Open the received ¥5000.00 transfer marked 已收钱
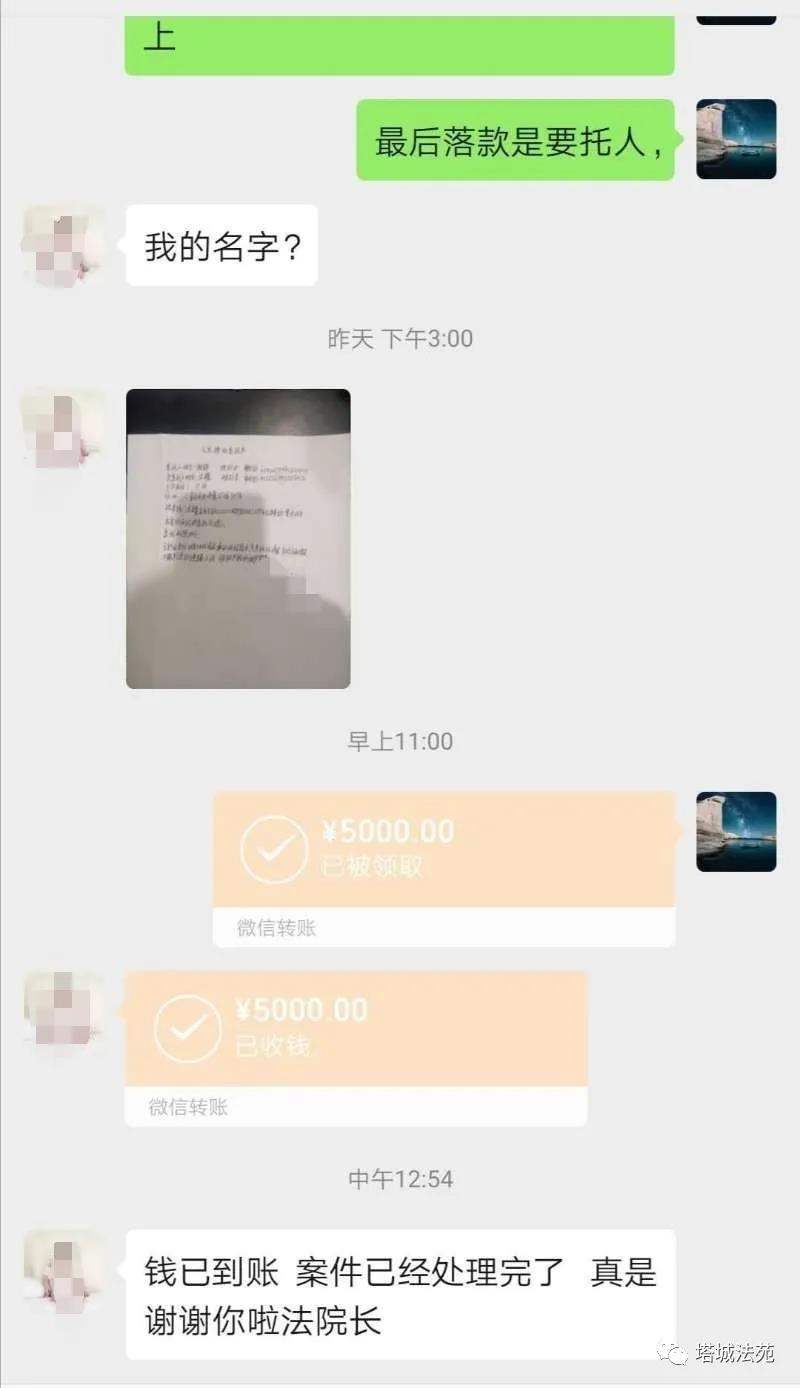This screenshot has height=1388, width=800. point(355,1029)
